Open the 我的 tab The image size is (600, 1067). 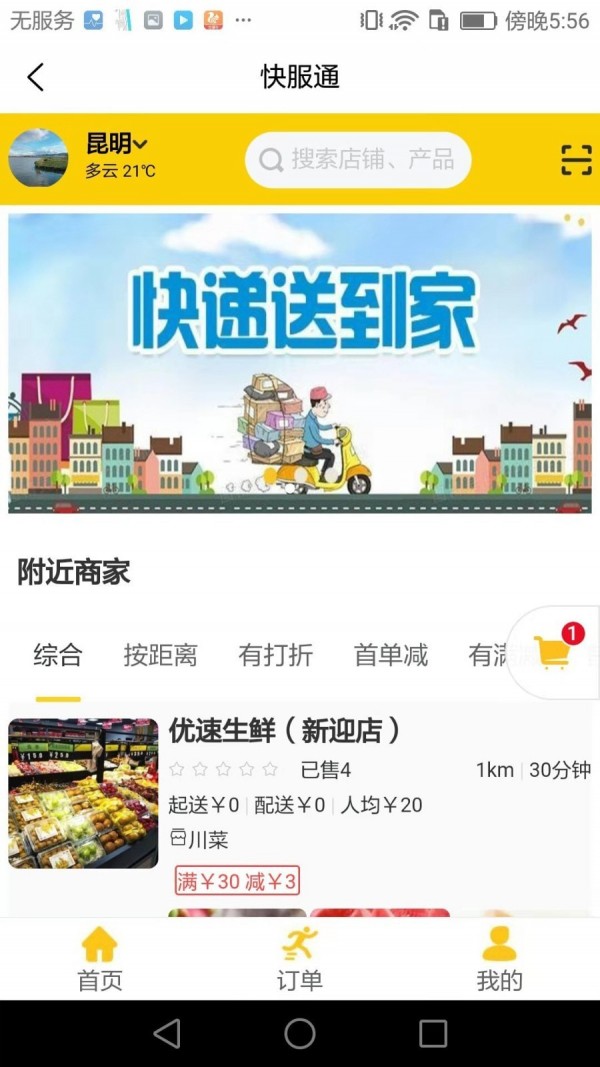[499, 958]
